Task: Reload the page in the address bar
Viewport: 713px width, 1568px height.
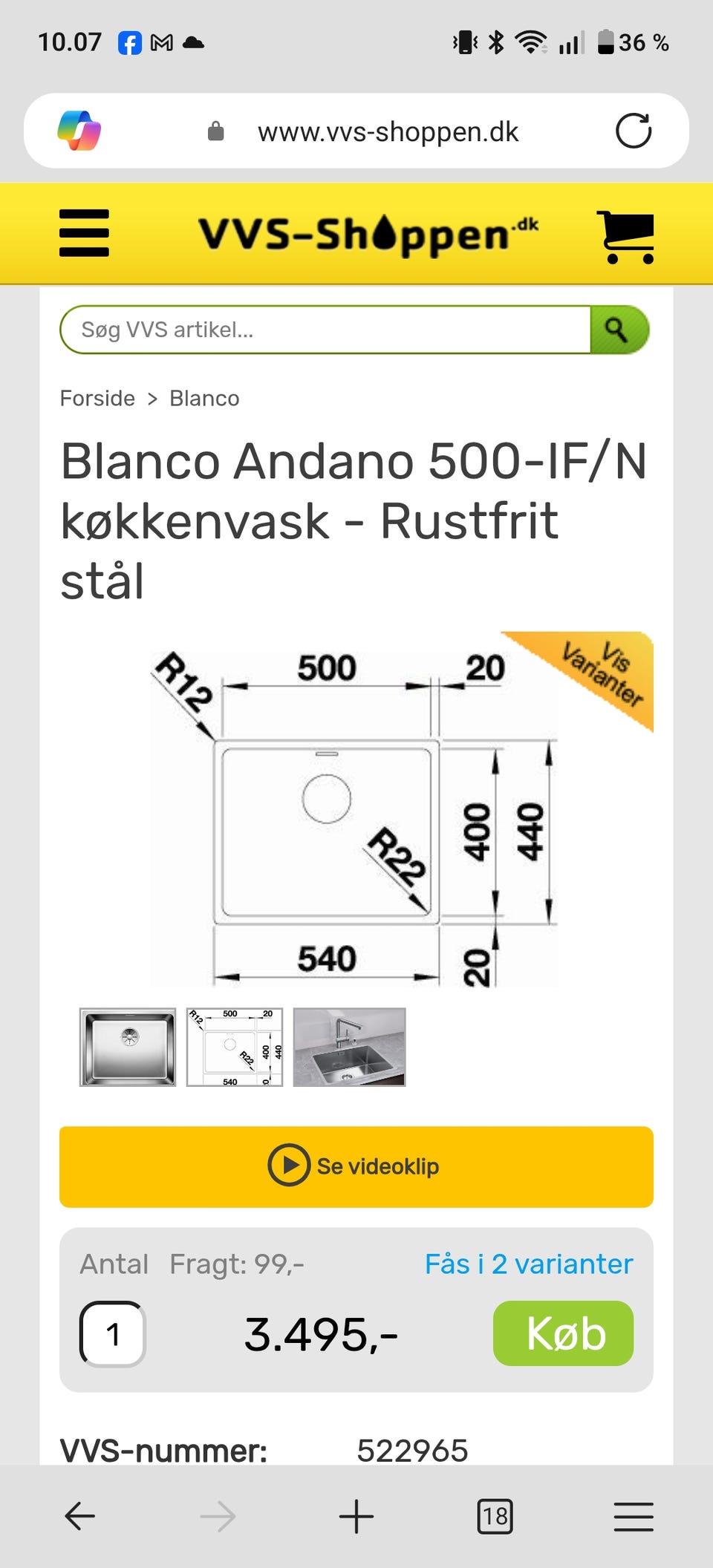Action: click(634, 131)
